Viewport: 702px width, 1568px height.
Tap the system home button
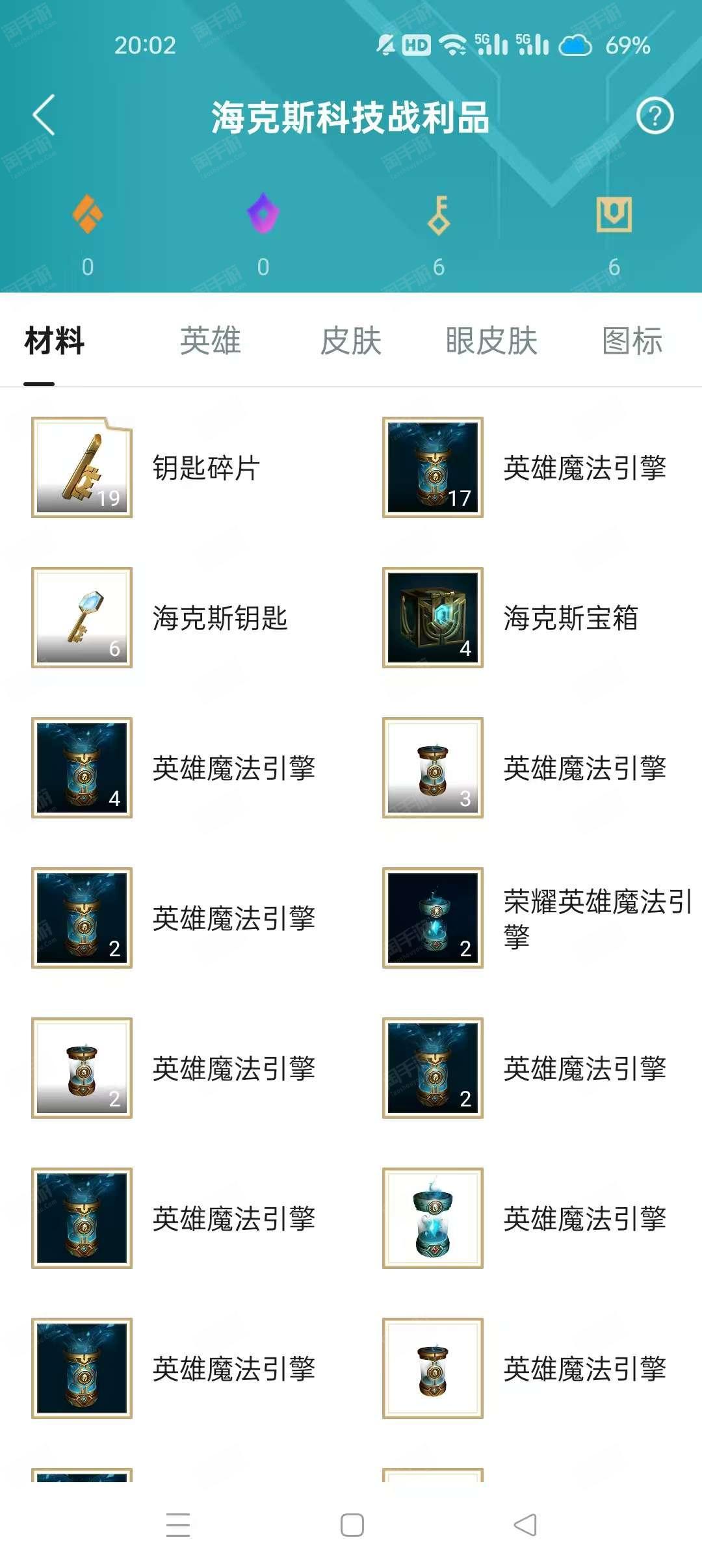[x=352, y=1525]
